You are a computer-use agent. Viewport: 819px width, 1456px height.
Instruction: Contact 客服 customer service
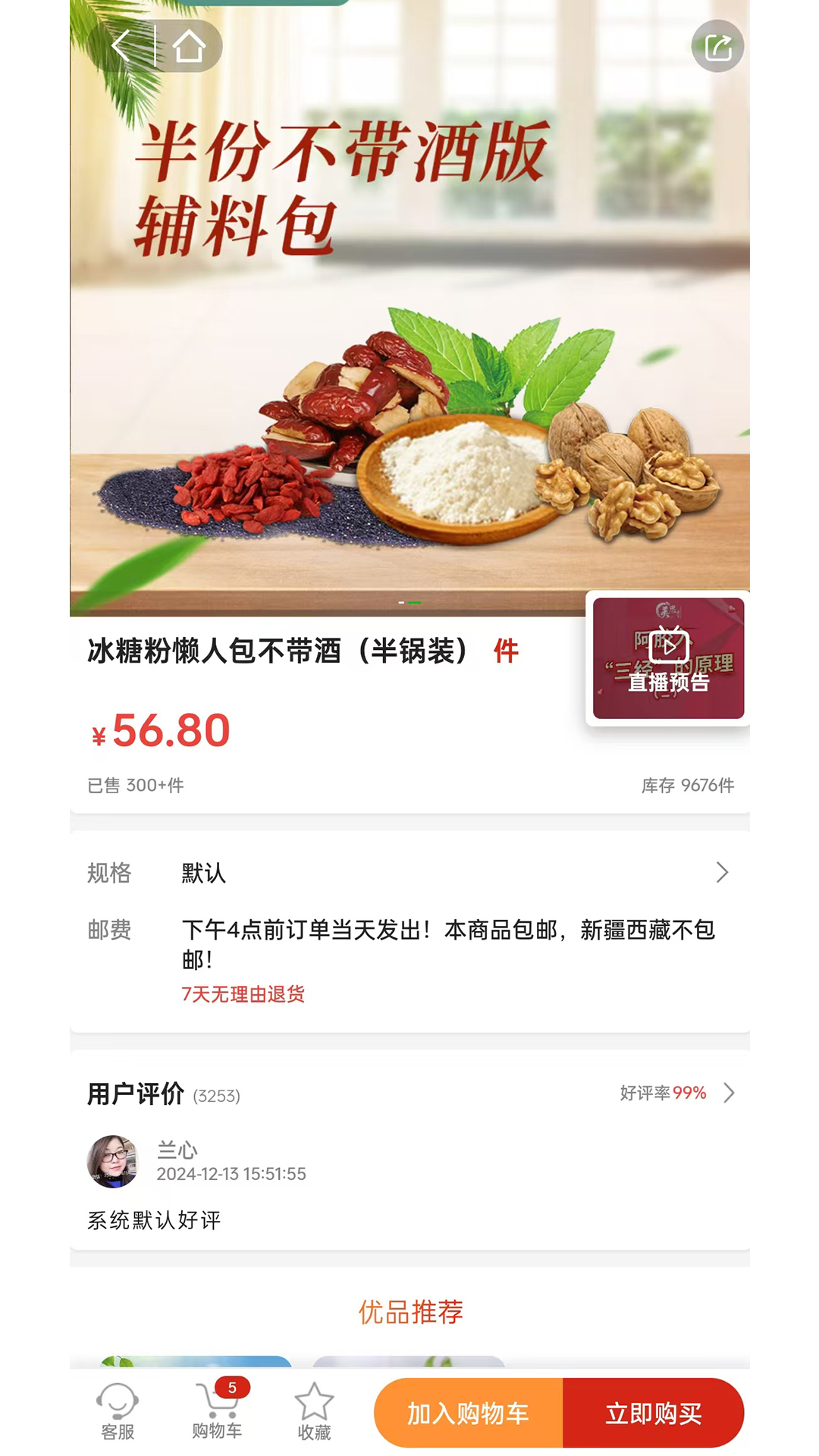pyautogui.click(x=118, y=1410)
